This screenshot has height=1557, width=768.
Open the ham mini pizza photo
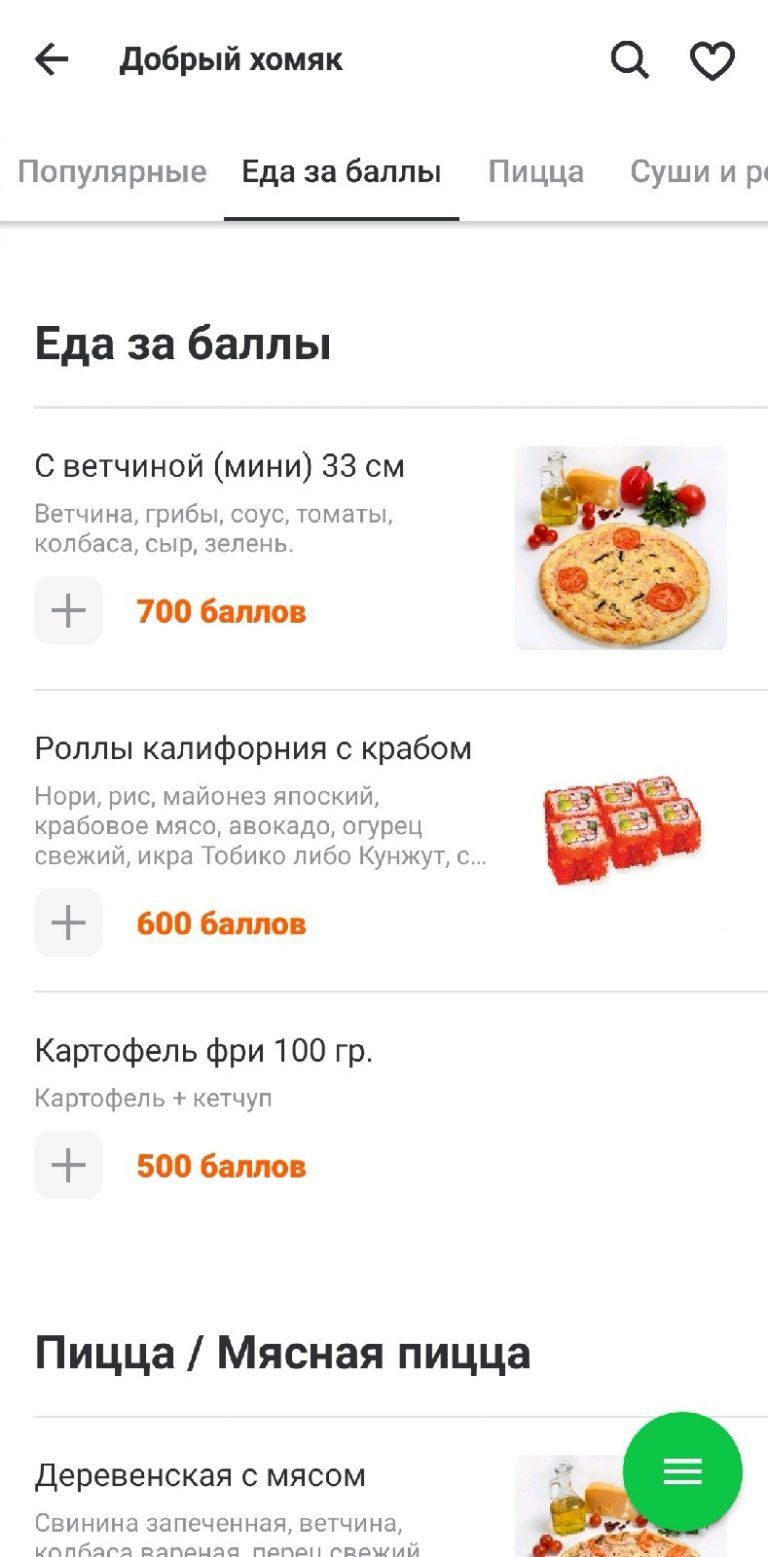pyautogui.click(x=621, y=547)
